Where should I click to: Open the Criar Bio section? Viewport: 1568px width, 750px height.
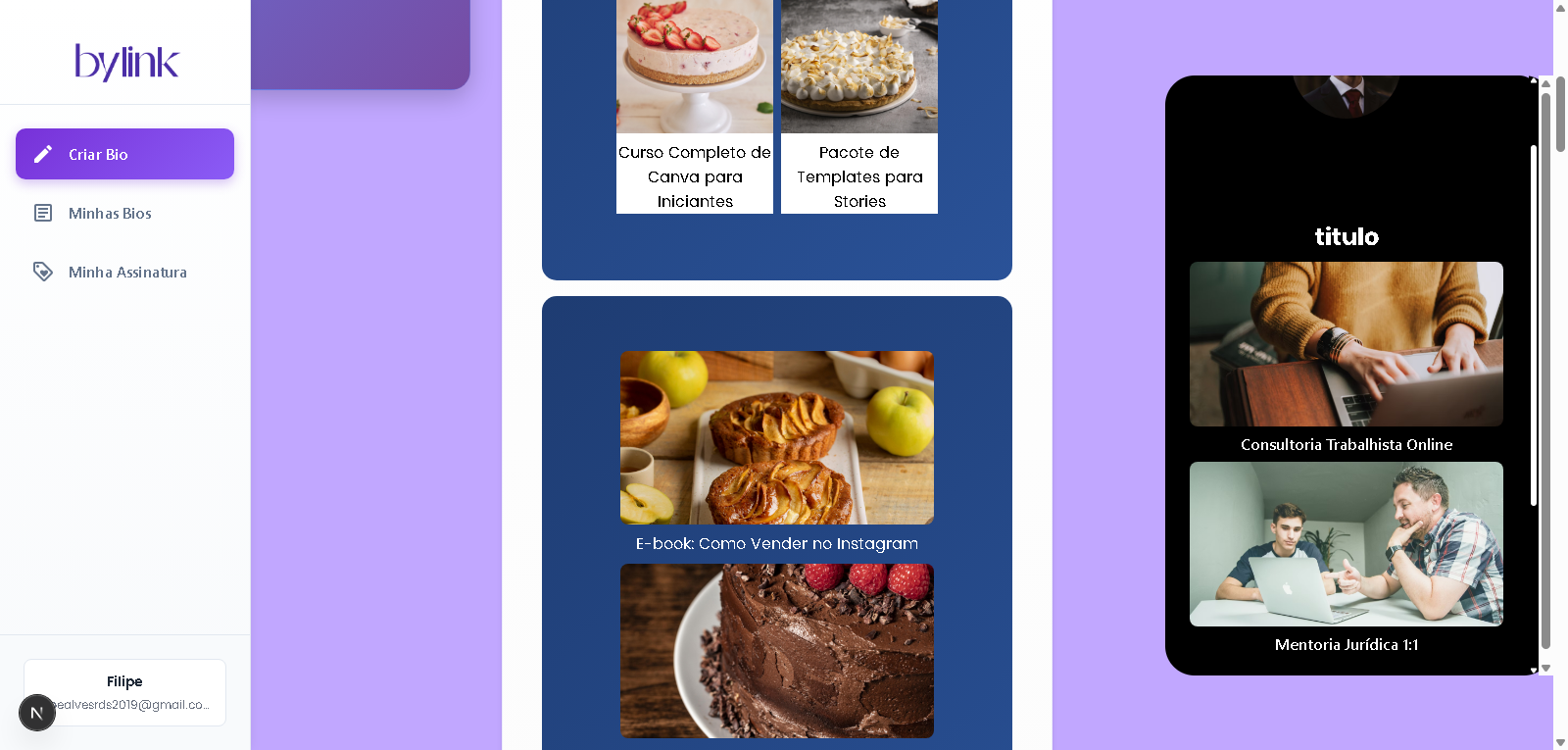coord(124,154)
